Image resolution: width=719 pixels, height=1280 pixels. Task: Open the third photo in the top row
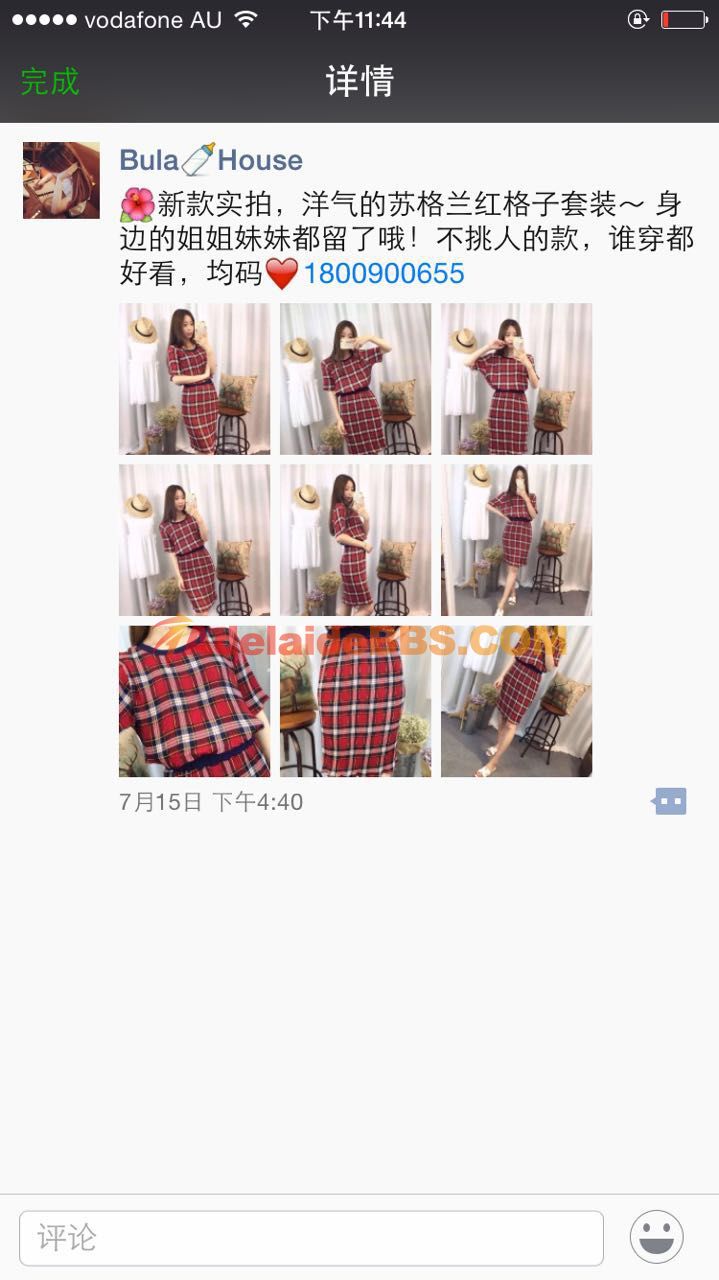point(516,379)
